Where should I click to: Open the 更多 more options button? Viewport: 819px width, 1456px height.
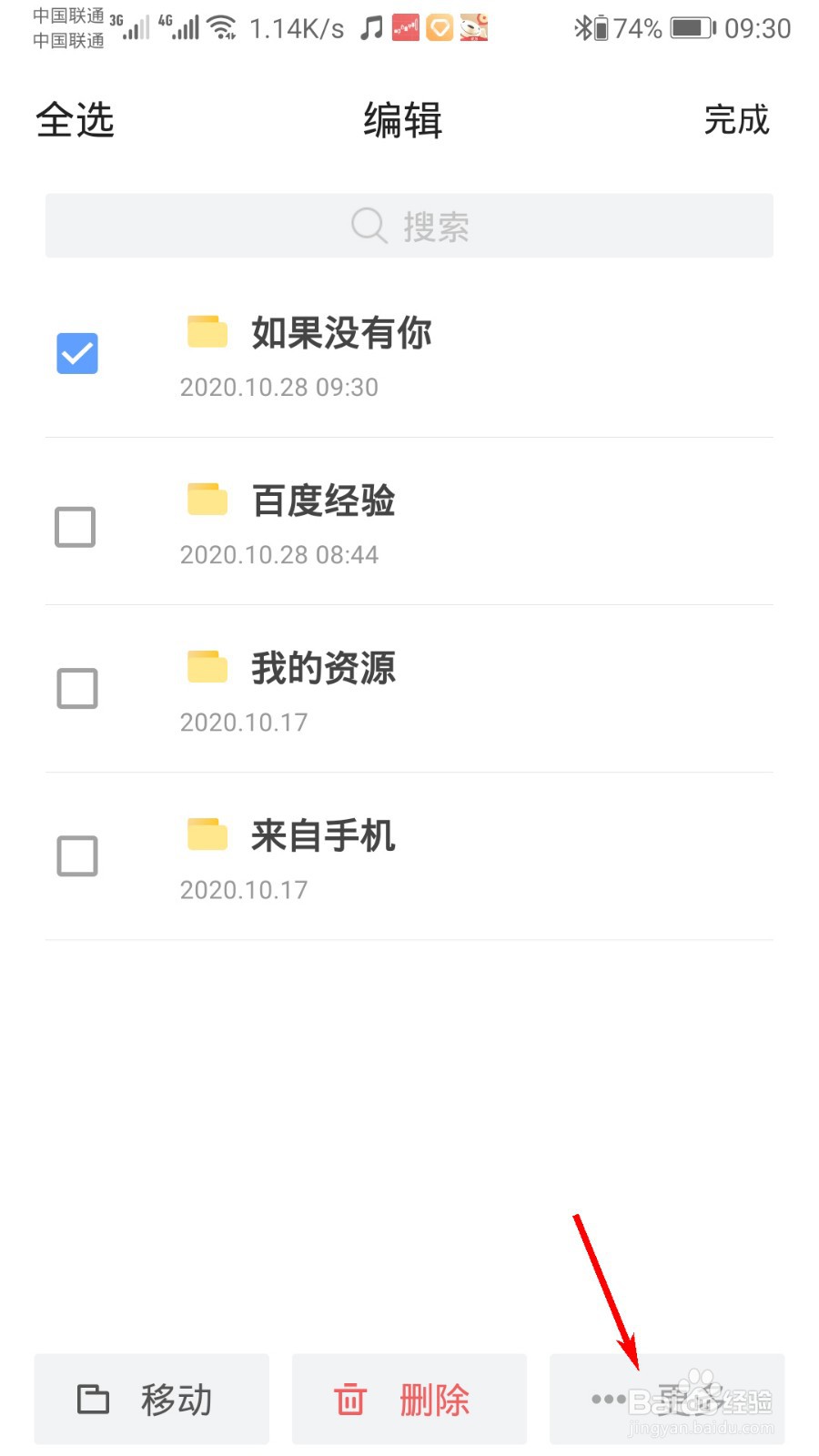pos(667,1399)
